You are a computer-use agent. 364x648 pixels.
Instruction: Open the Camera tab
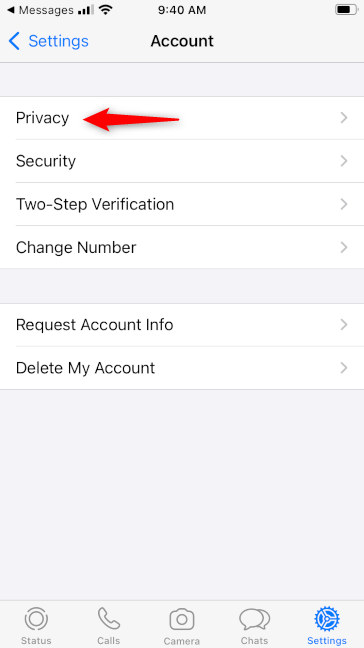(181, 625)
